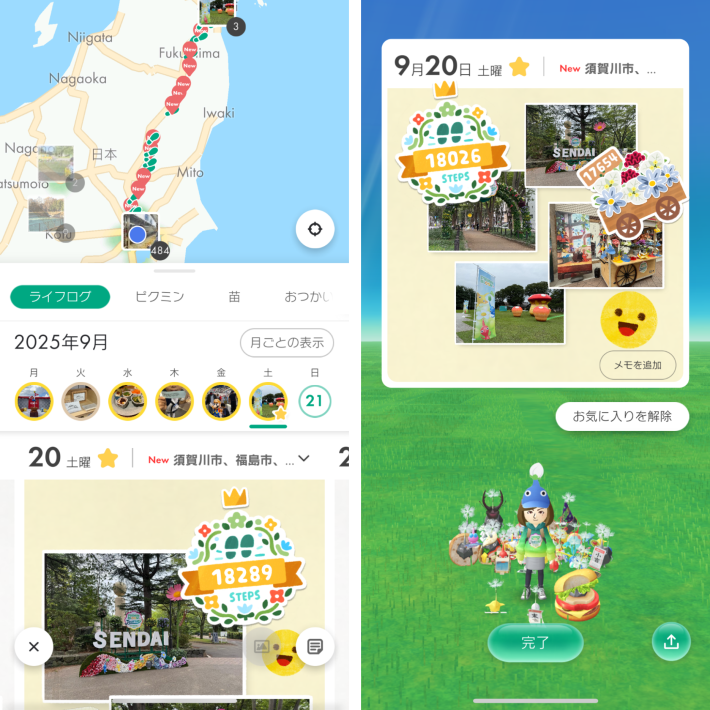Tap the 月ごとの表示 button

coord(287,342)
